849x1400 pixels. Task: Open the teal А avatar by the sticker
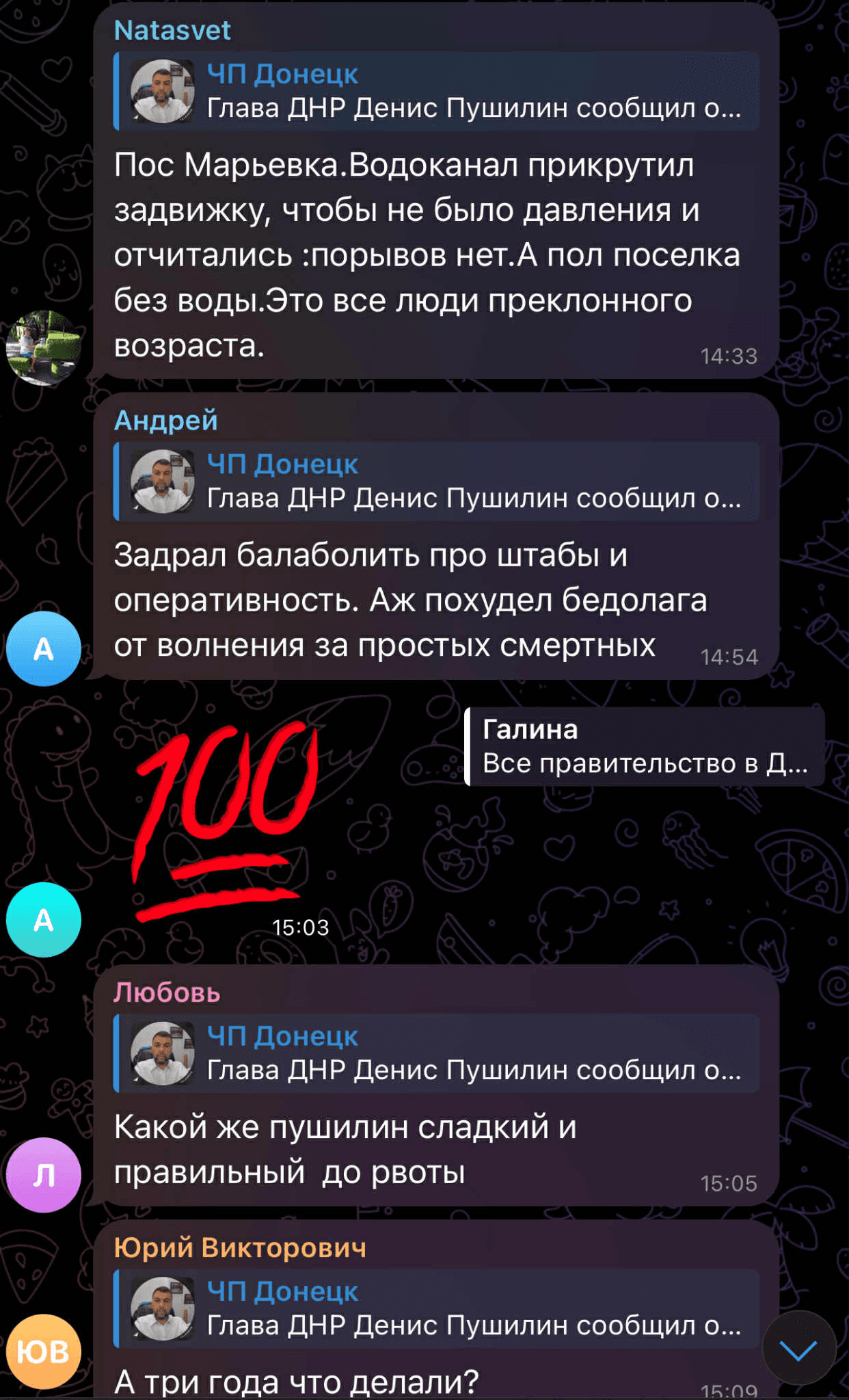point(43,920)
